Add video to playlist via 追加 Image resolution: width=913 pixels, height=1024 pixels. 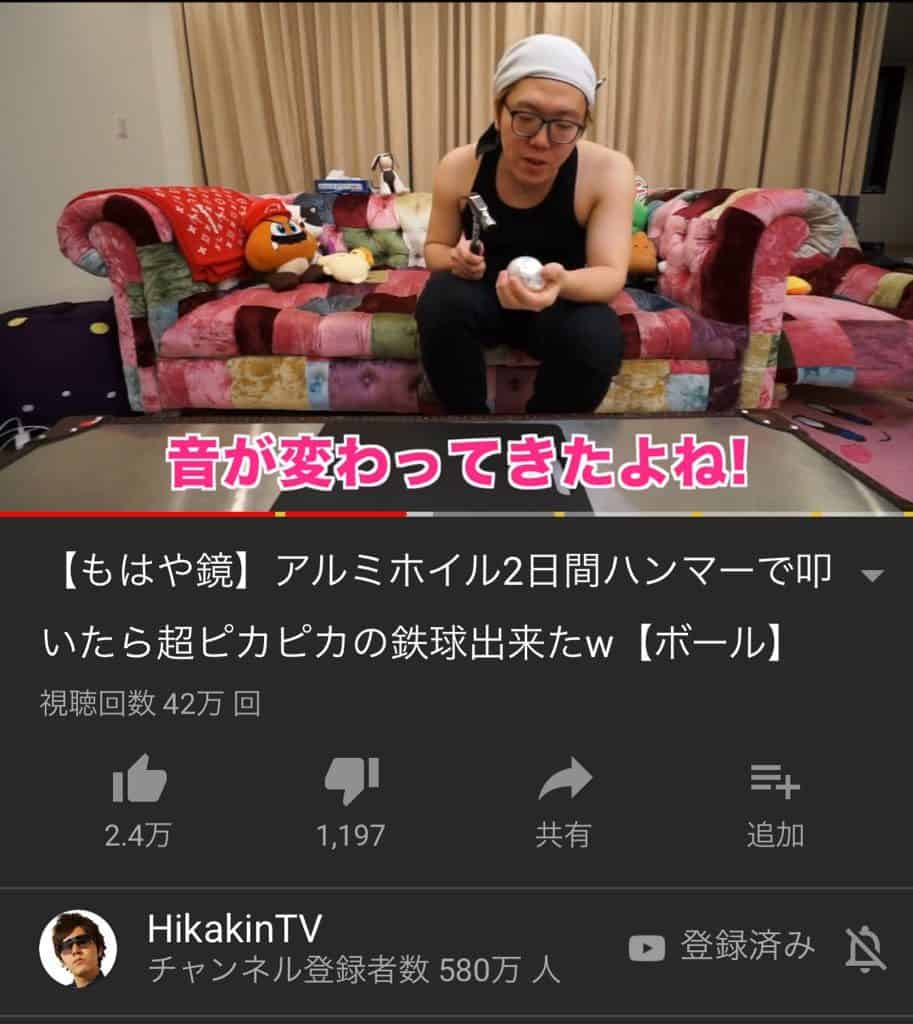click(x=775, y=781)
